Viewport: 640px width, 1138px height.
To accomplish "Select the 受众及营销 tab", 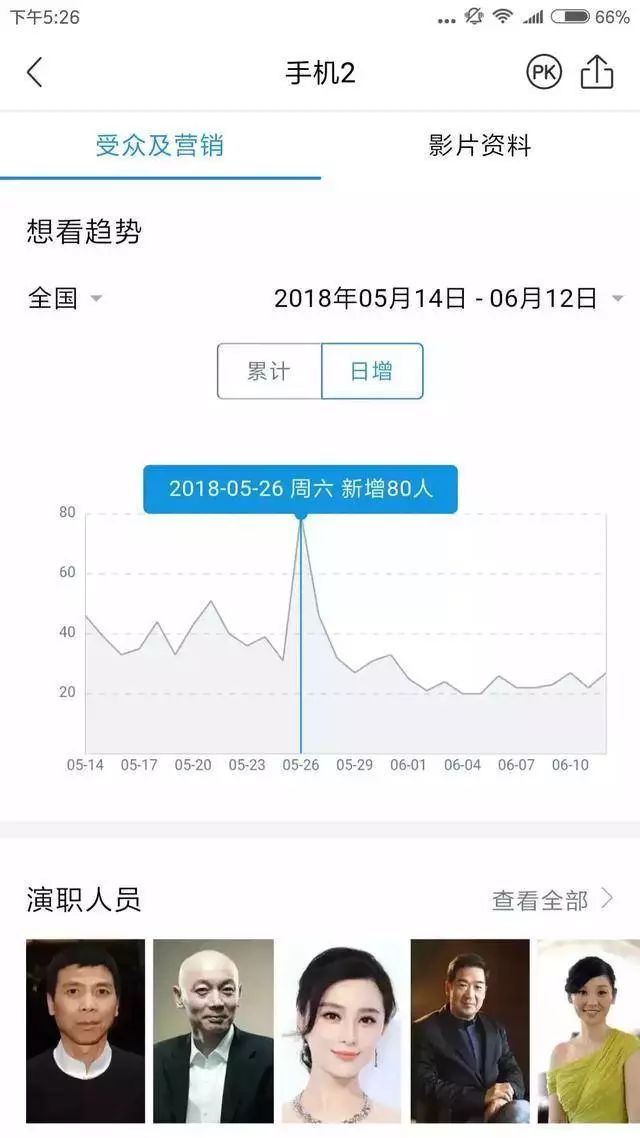I will point(160,146).
